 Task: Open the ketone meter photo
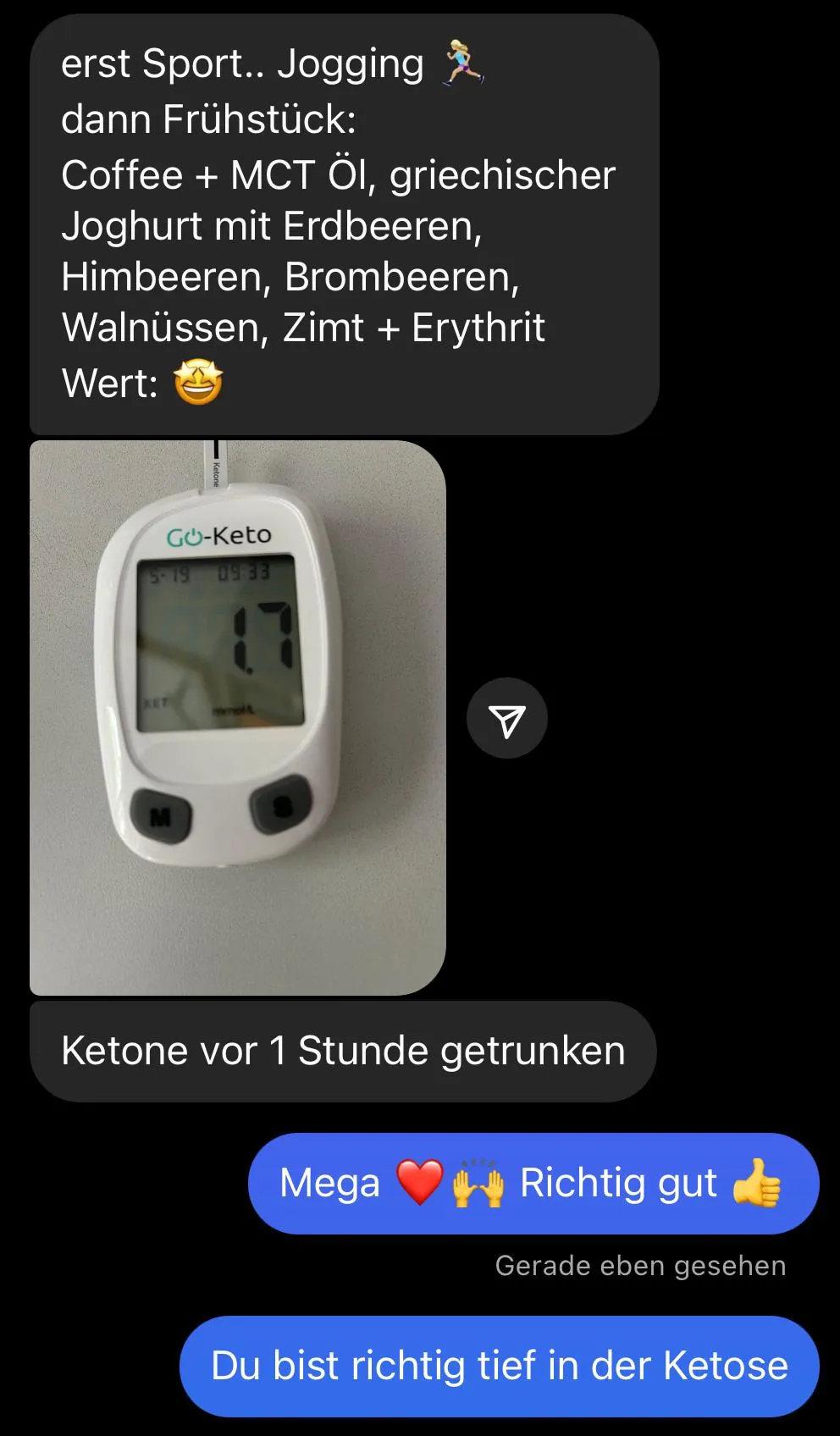click(x=238, y=717)
